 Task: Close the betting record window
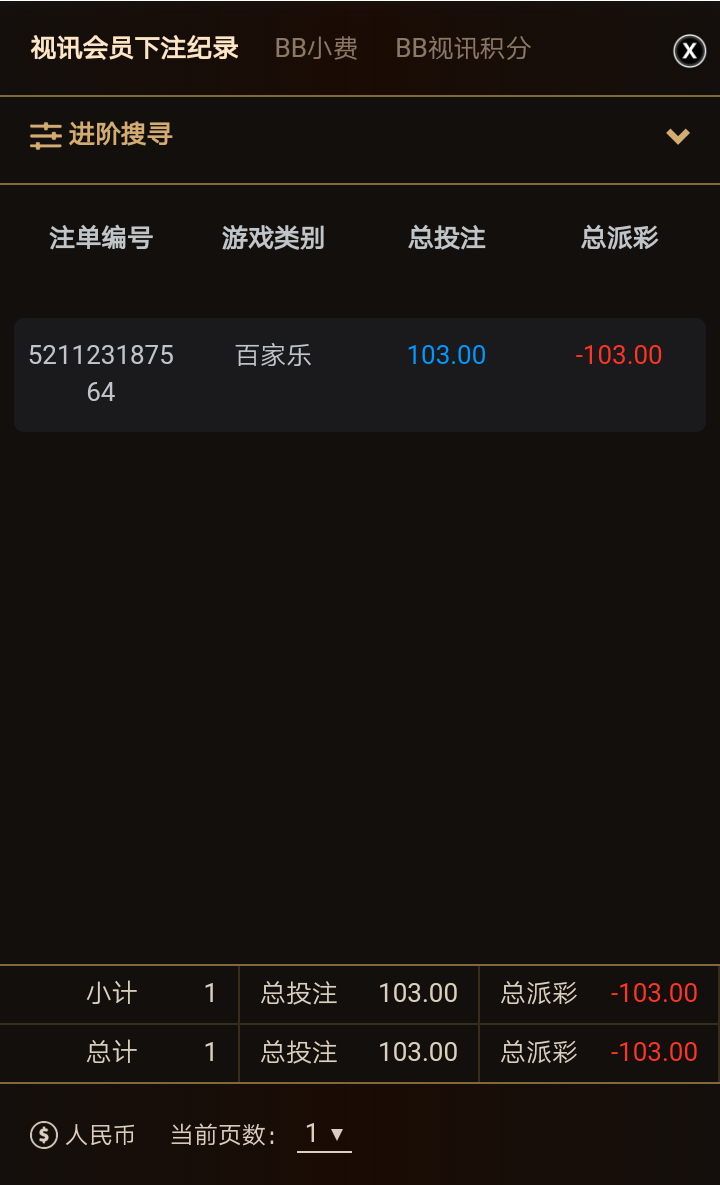click(689, 50)
